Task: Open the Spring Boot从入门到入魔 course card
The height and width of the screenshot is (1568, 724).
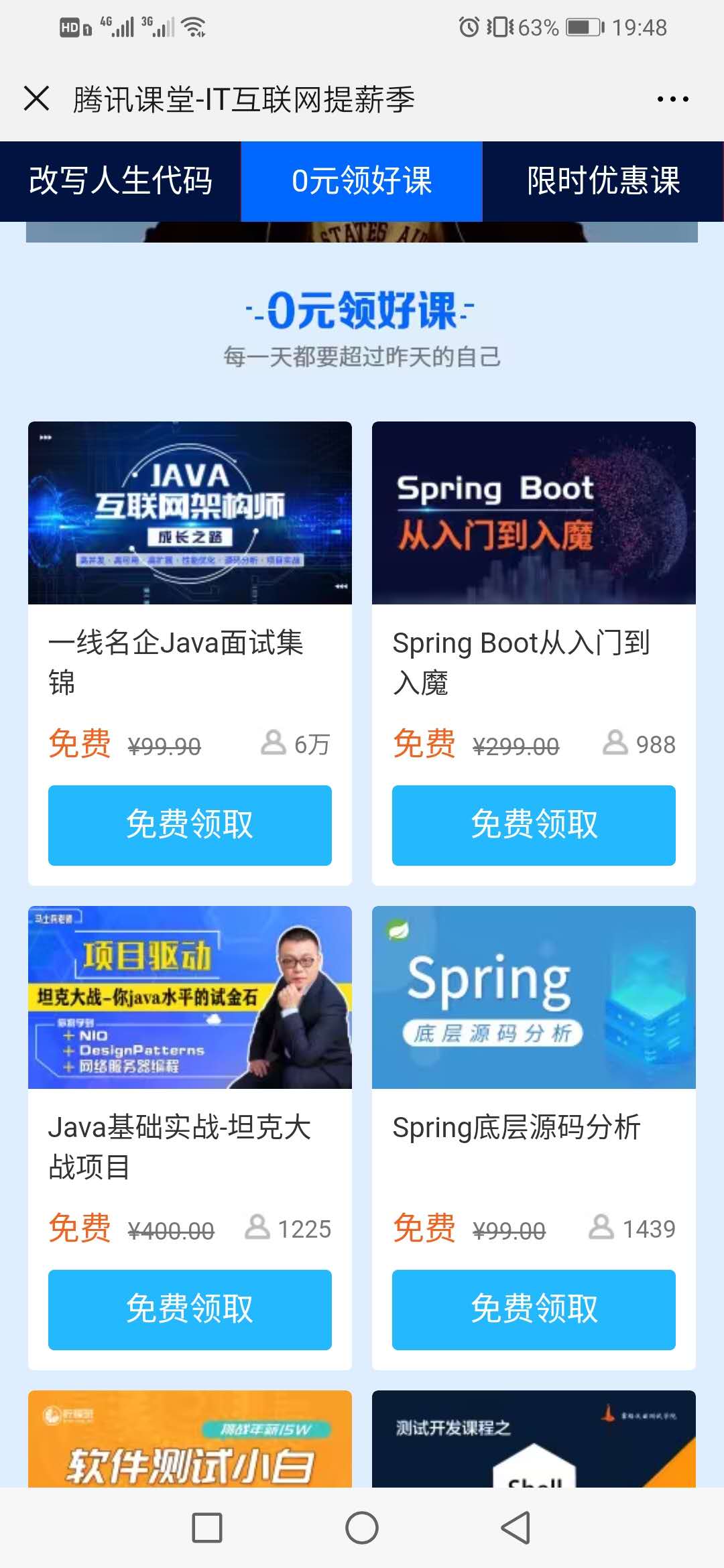Action: (534, 513)
